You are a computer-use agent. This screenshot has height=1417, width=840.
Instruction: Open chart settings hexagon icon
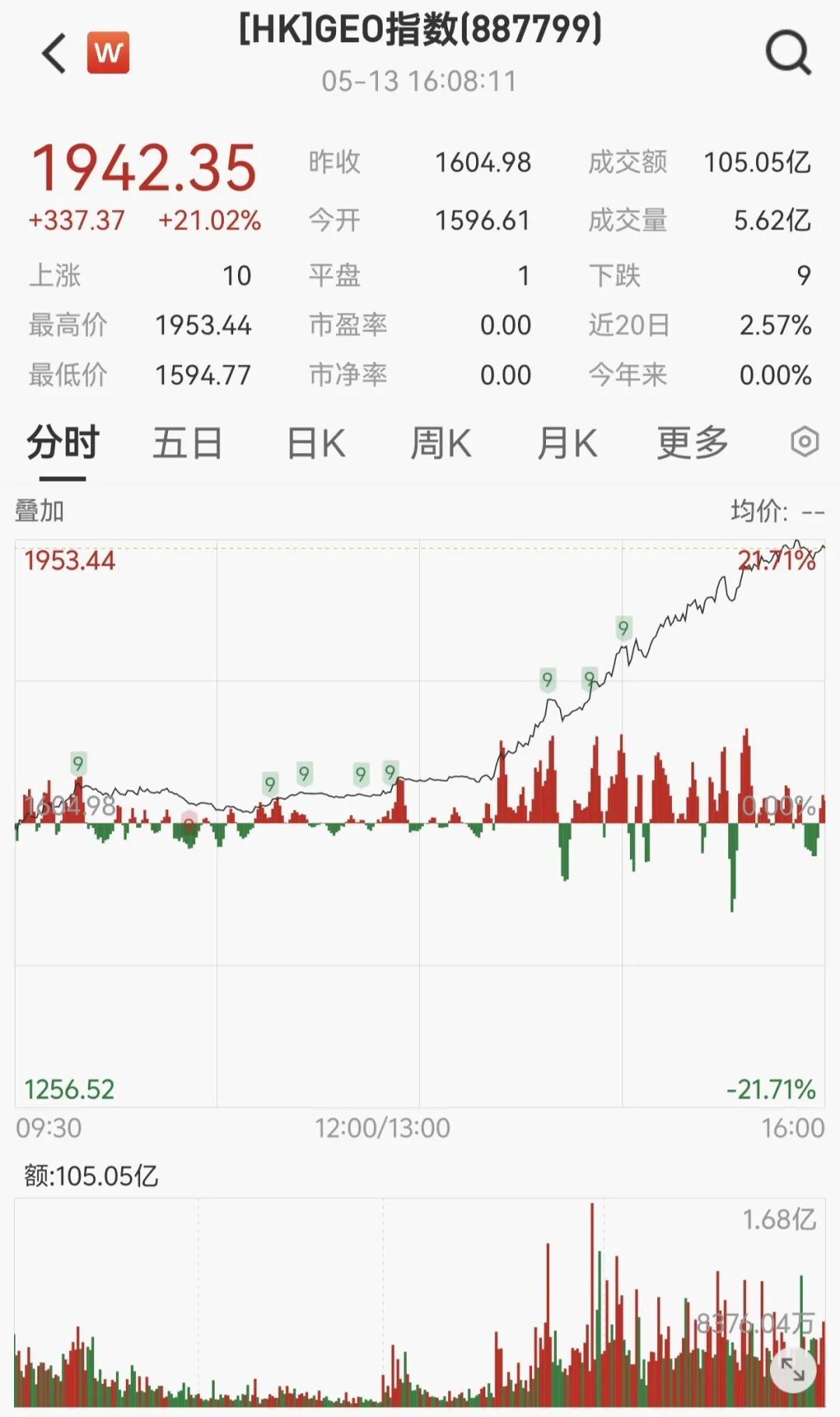click(x=805, y=442)
